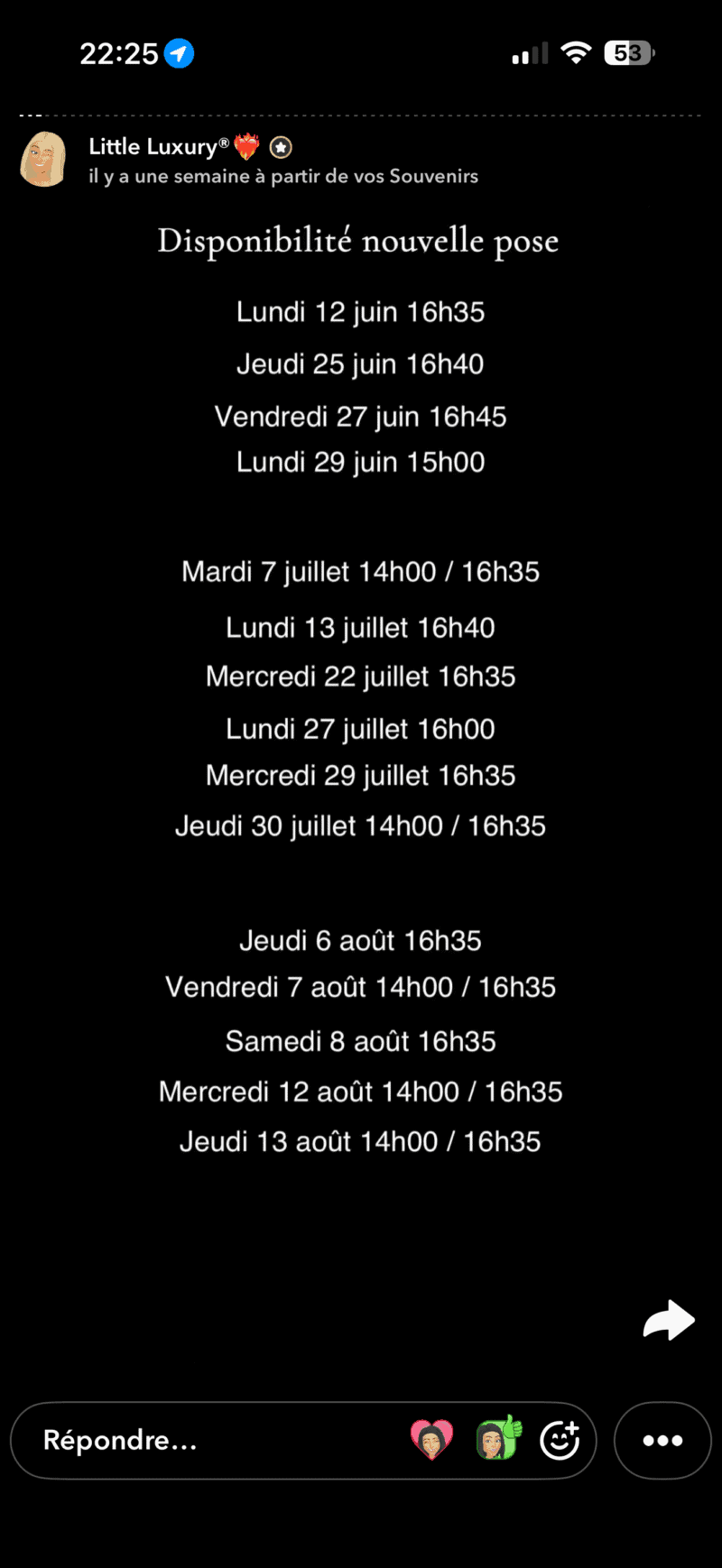Share this story with the arrow
Viewport: 722px width, 1568px height.
tap(669, 1321)
